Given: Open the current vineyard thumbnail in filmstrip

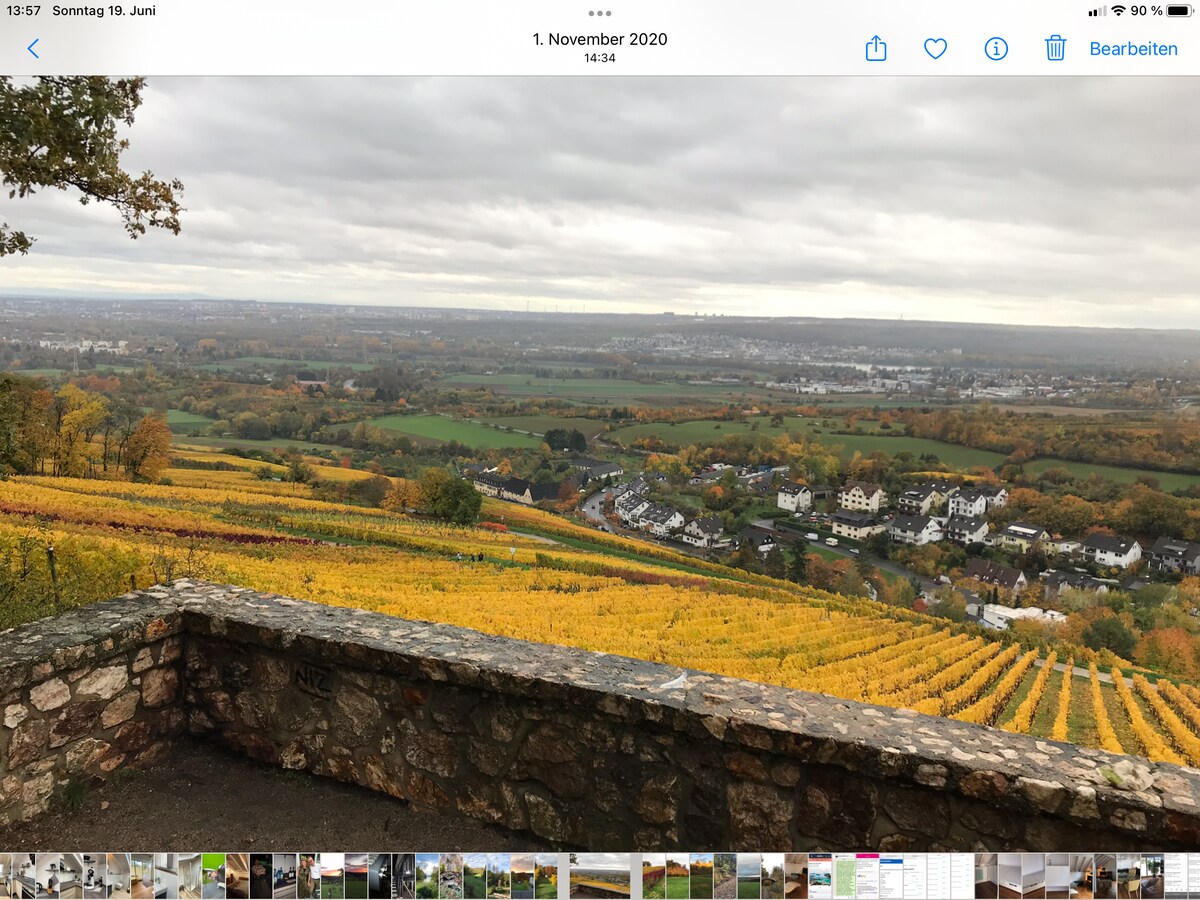Looking at the screenshot, I should (x=600, y=875).
